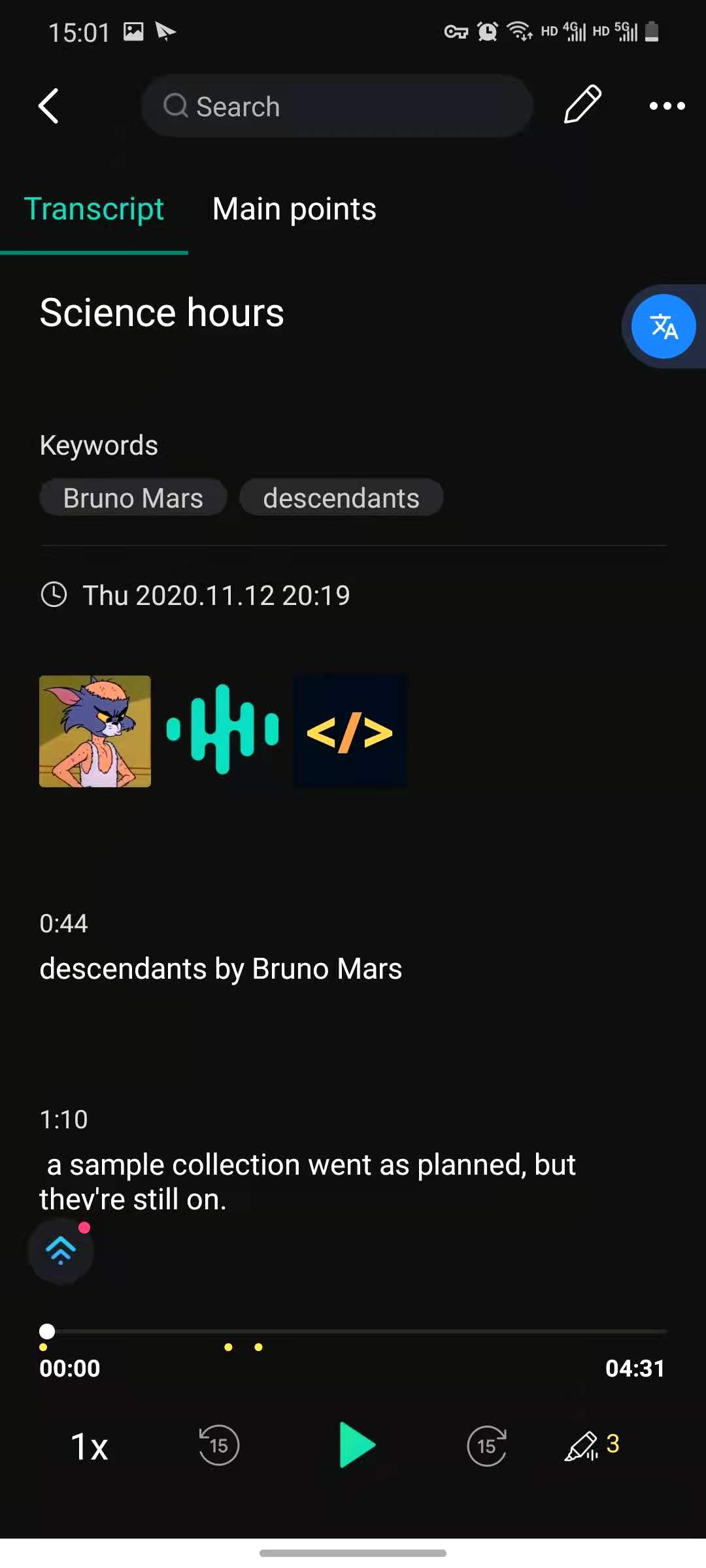Viewport: 706px width, 1568px height.
Task: Open the green audio waveform image
Action: pos(222,730)
